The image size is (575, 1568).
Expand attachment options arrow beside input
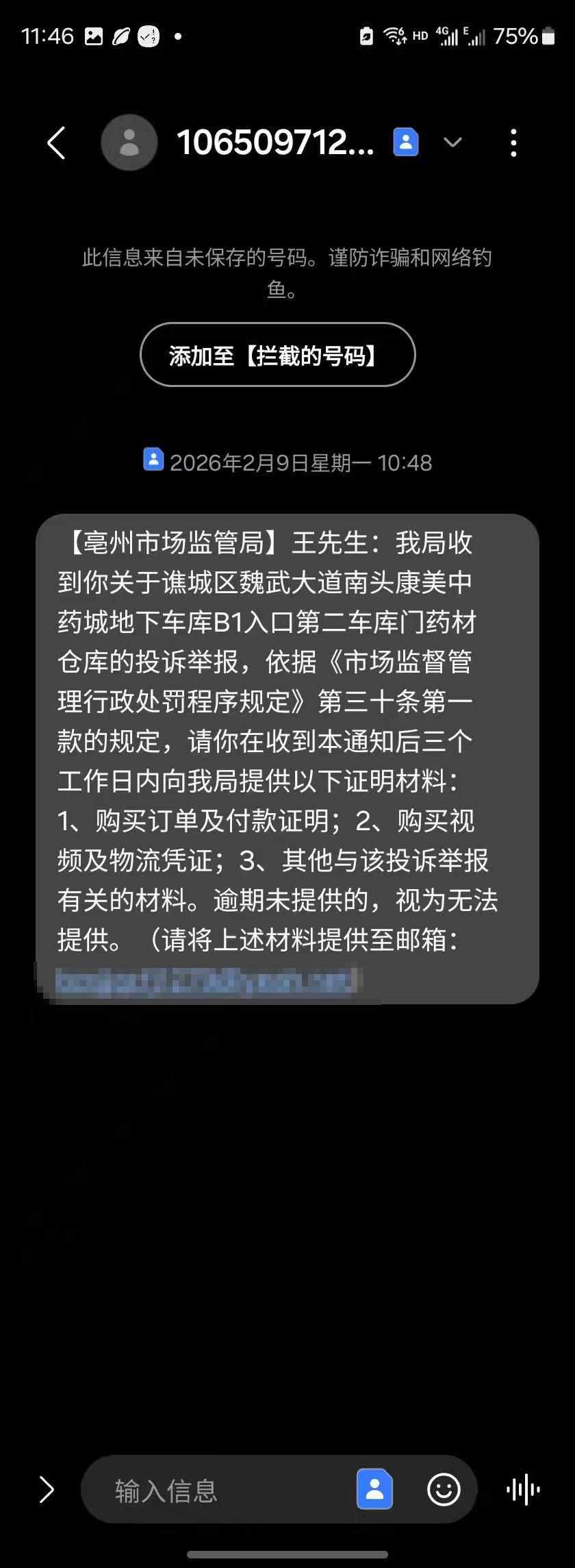[47, 1489]
